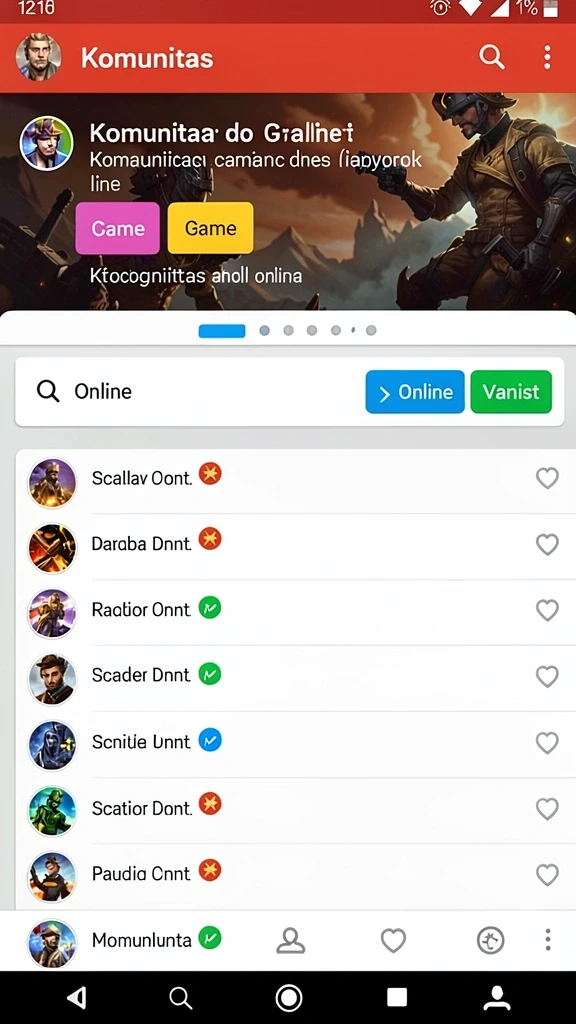Tap the blue Online button
576x1024 pixels.
[x=415, y=392]
